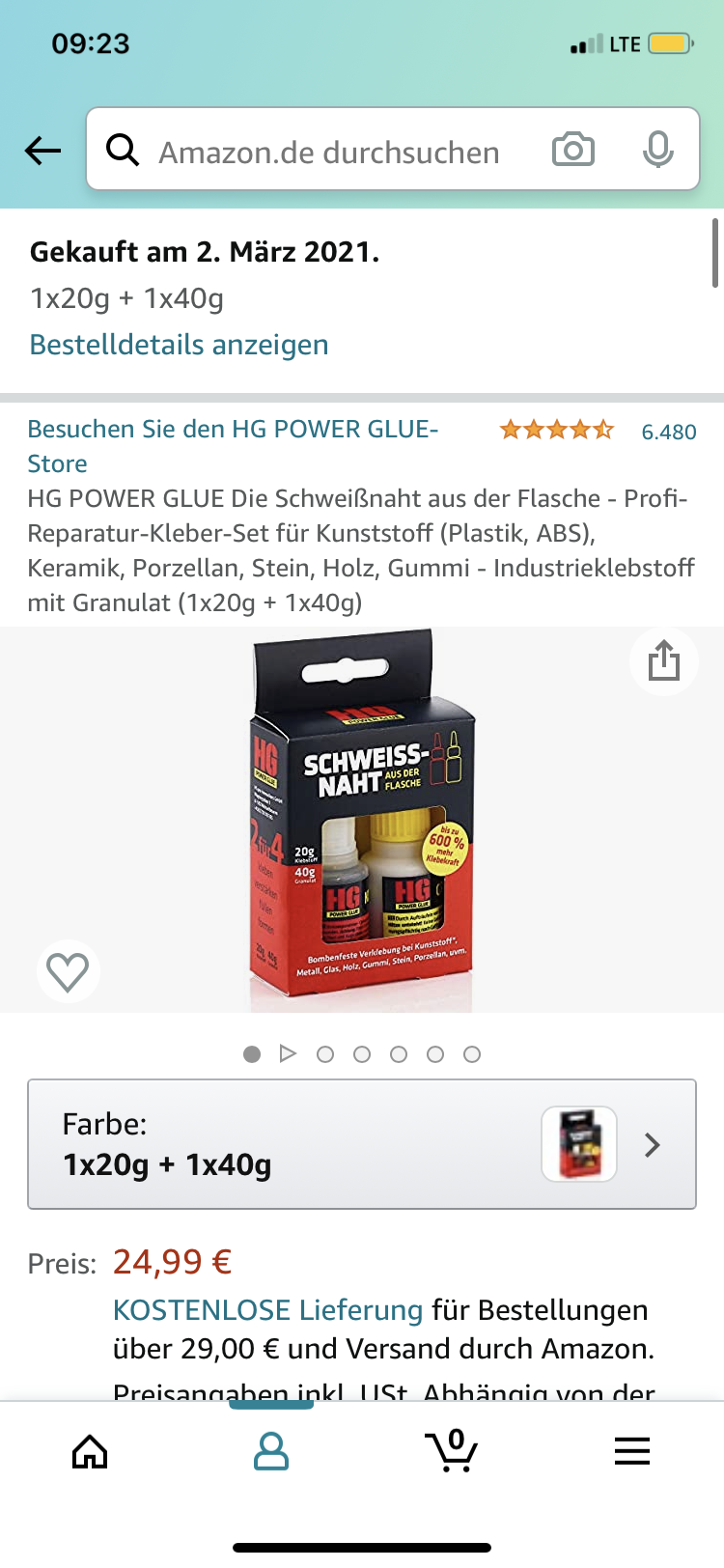Screen dimensions: 724x1568
Task: Open Farbe variant selector
Action: tap(362, 1144)
